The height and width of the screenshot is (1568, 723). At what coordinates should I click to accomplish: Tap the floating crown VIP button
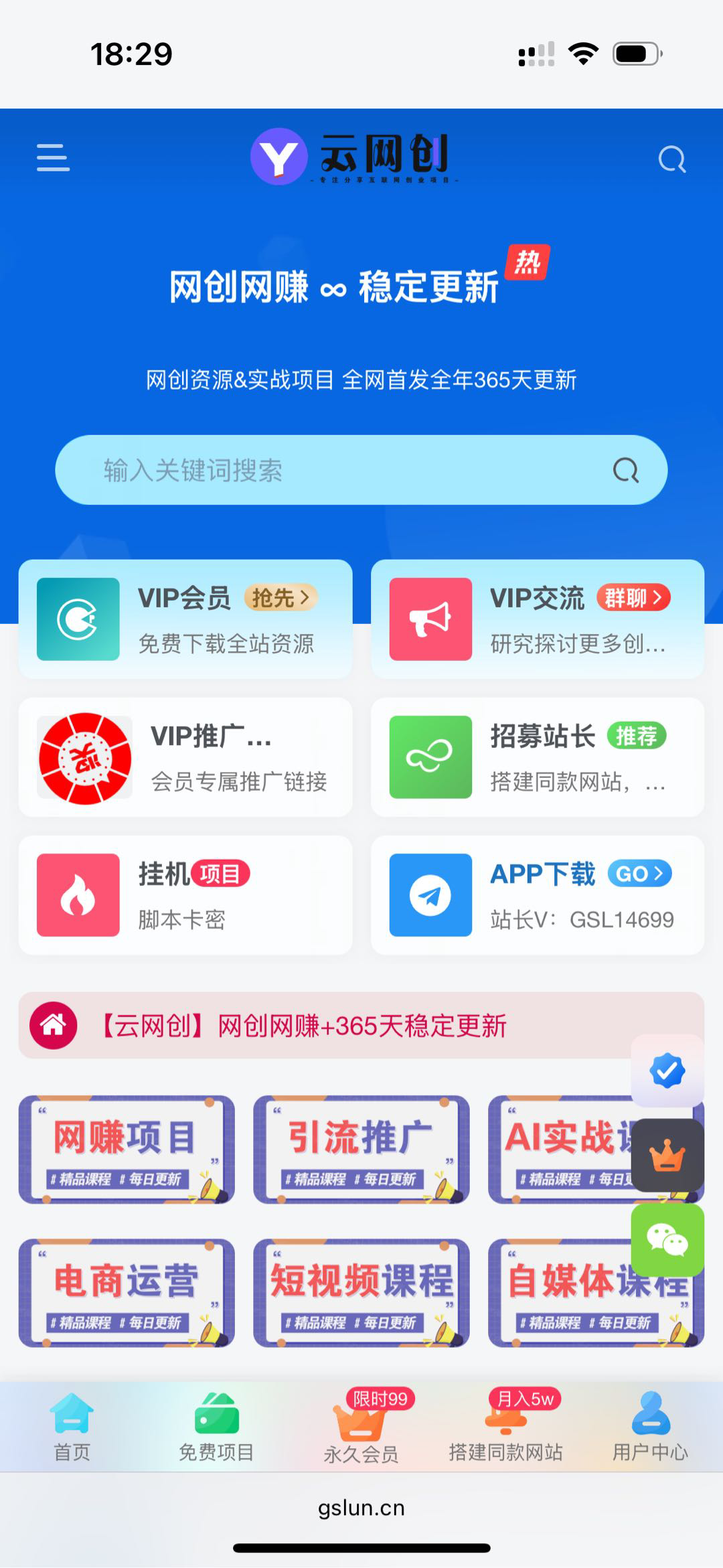[x=667, y=1156]
